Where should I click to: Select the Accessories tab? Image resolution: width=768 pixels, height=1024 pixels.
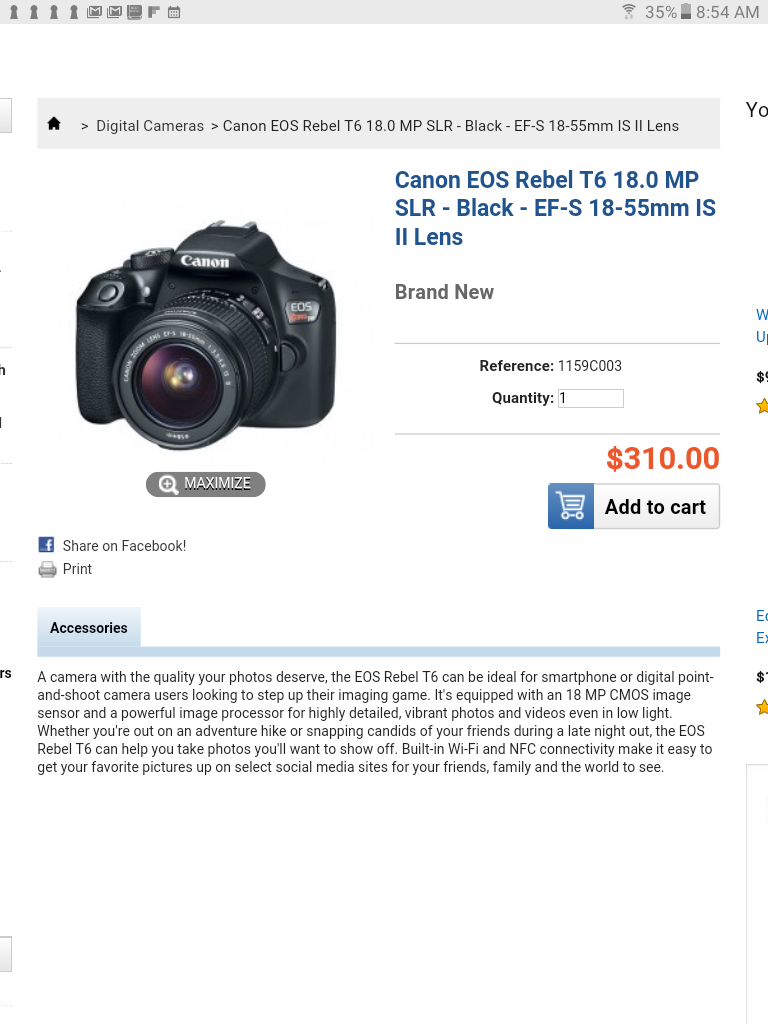coord(89,628)
